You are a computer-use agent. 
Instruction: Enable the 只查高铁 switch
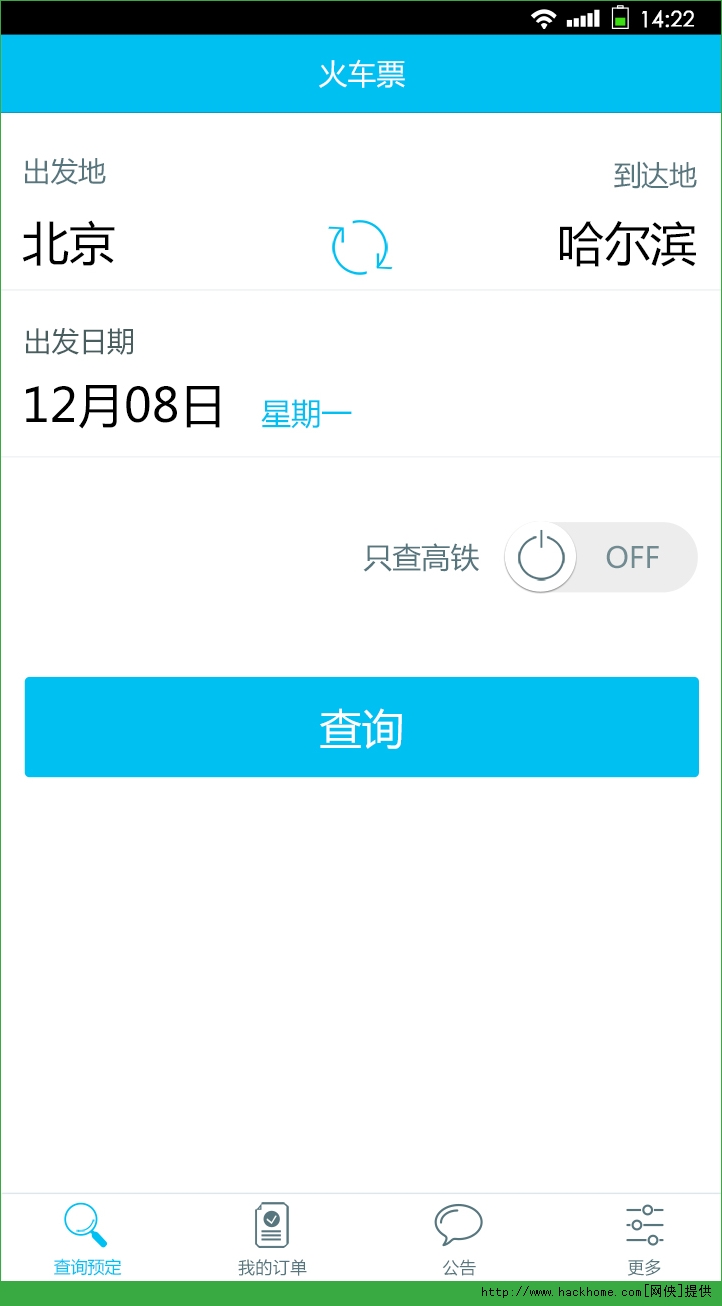600,557
